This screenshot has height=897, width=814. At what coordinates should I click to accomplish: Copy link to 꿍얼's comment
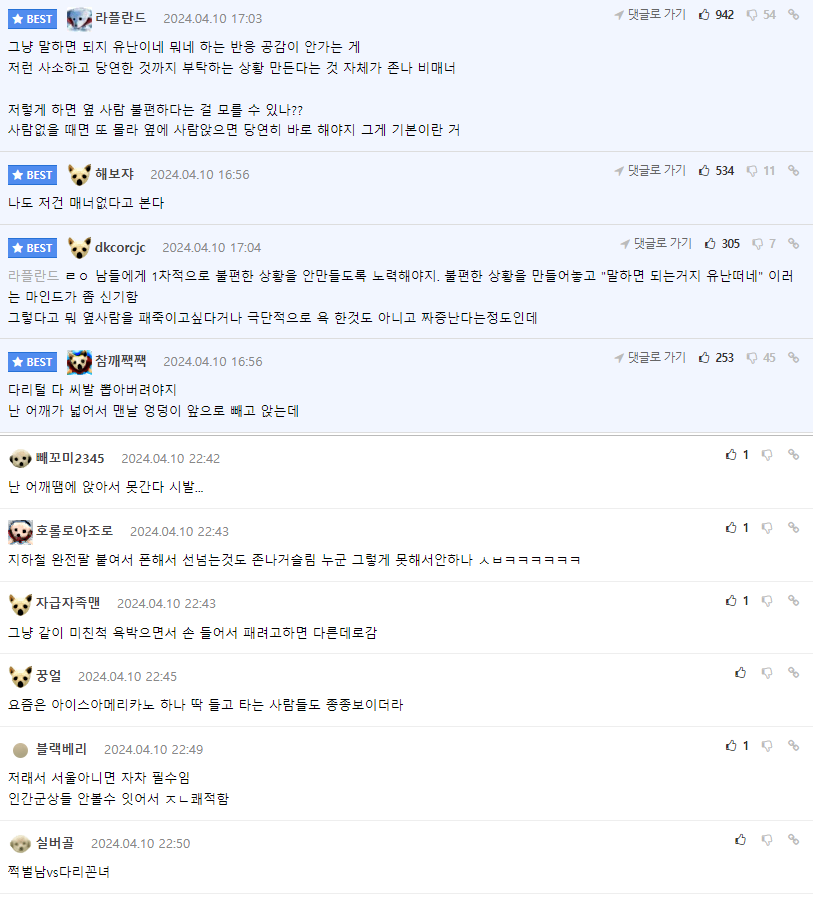pos(793,673)
